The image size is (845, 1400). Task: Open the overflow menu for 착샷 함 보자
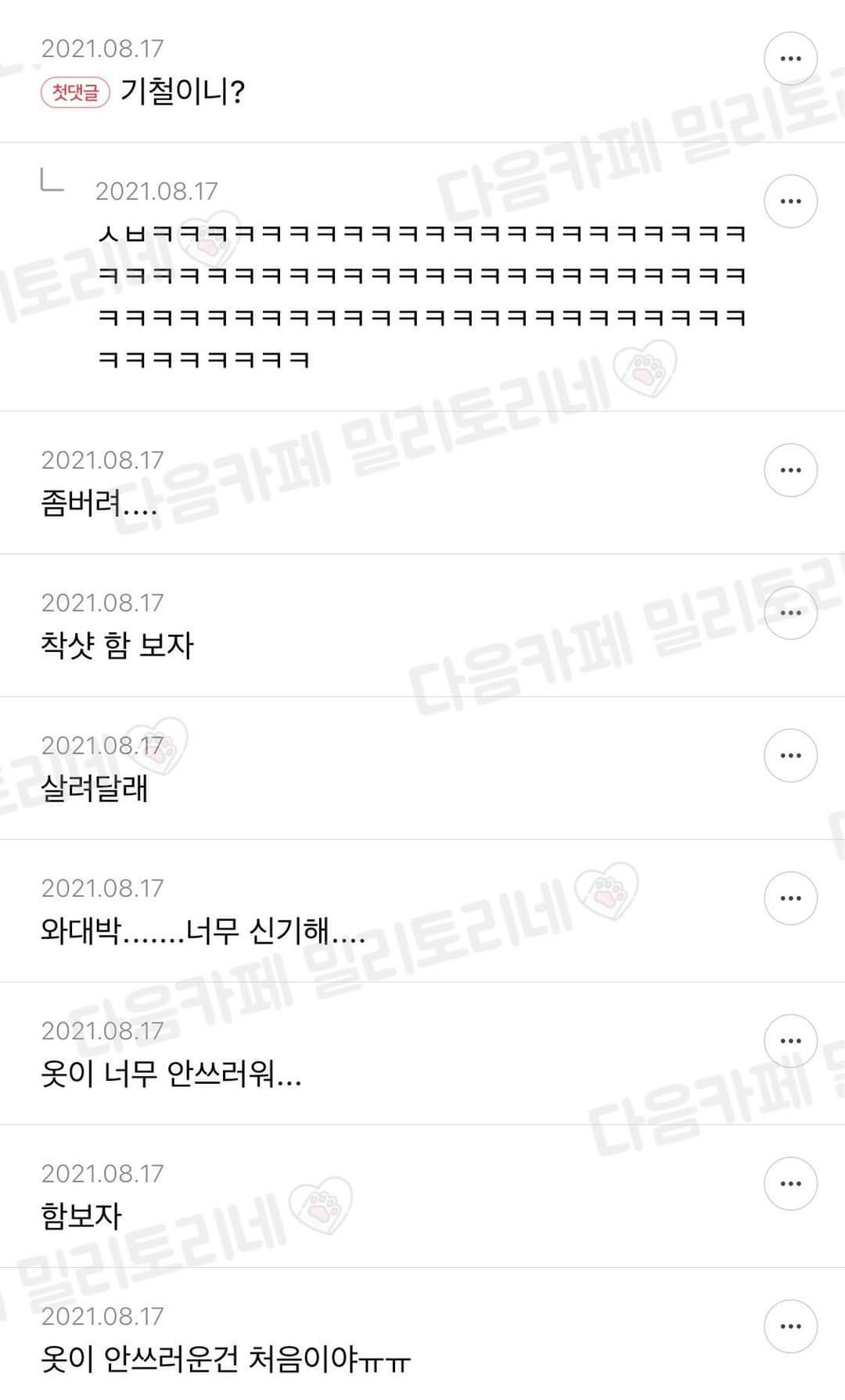point(790,613)
